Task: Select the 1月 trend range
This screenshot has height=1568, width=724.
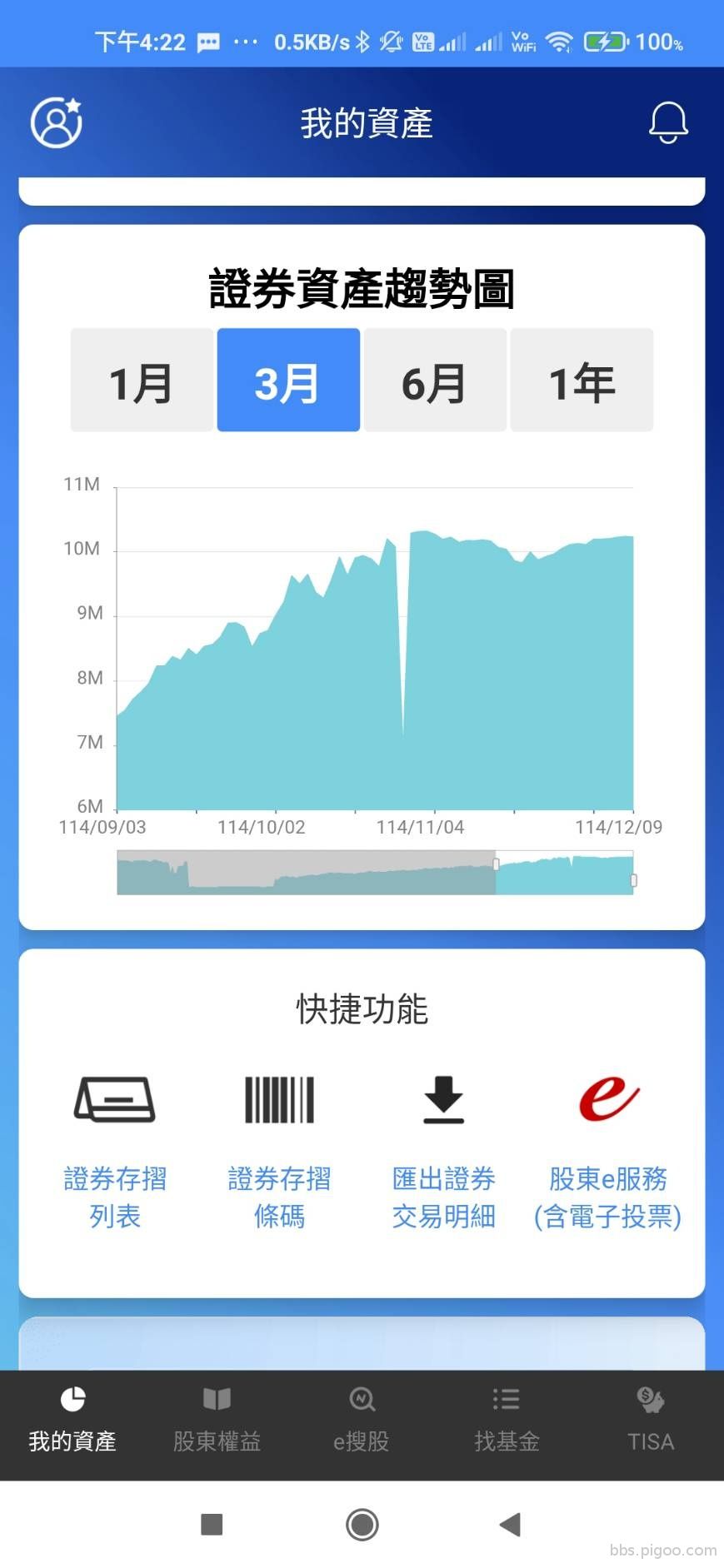Action: coord(142,381)
